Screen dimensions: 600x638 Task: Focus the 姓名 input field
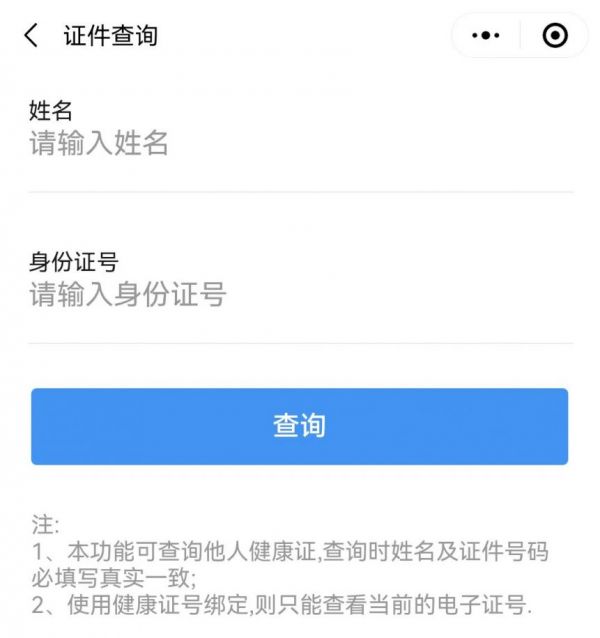[x=300, y=144]
